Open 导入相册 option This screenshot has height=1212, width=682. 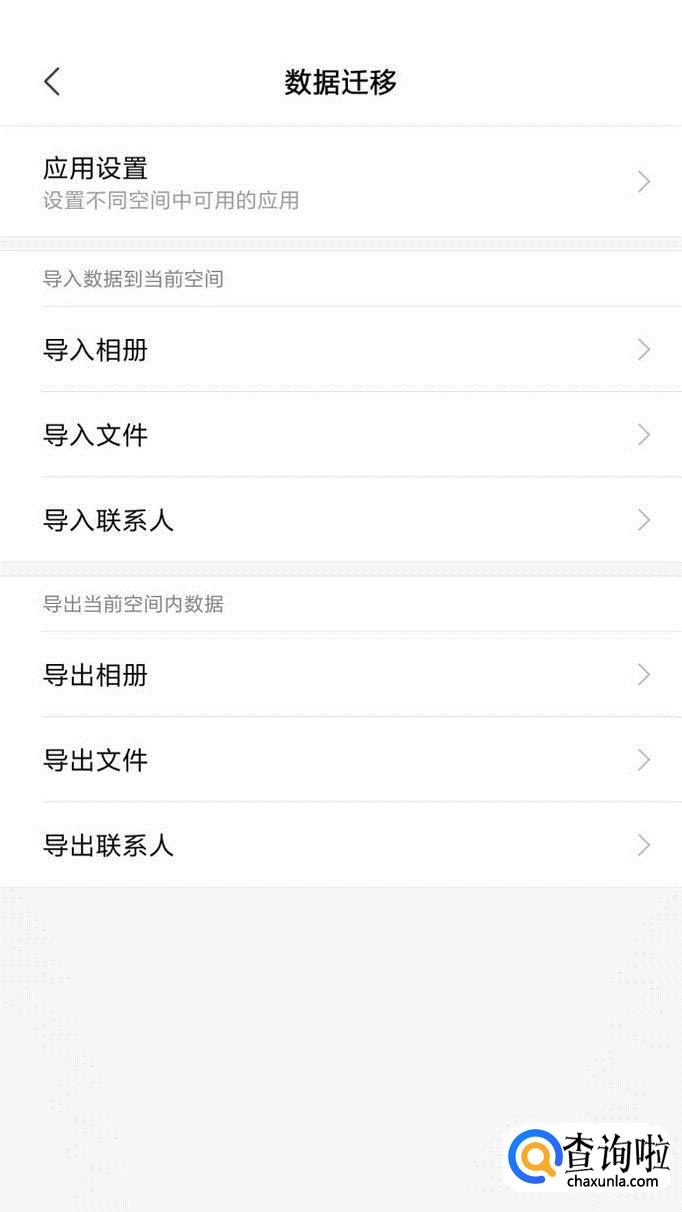point(340,350)
